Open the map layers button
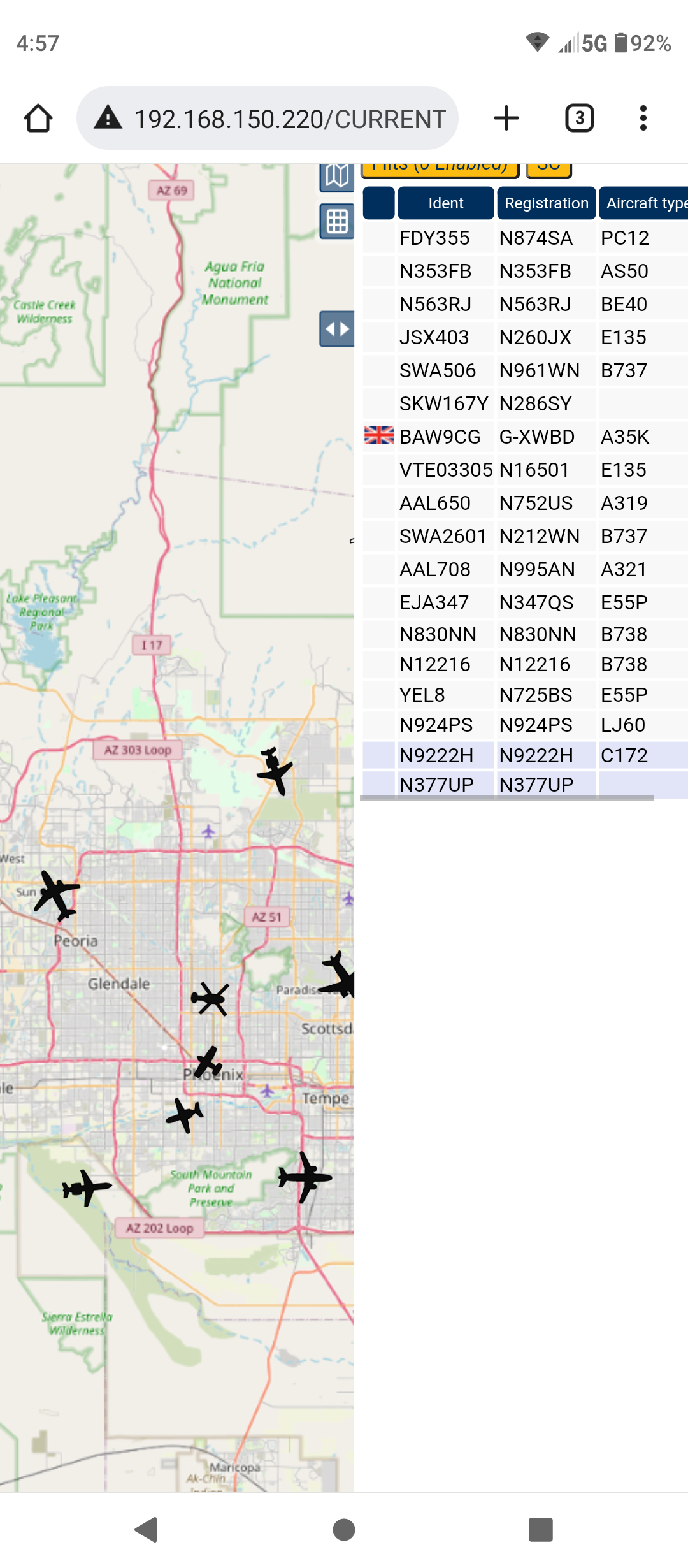 [x=337, y=177]
